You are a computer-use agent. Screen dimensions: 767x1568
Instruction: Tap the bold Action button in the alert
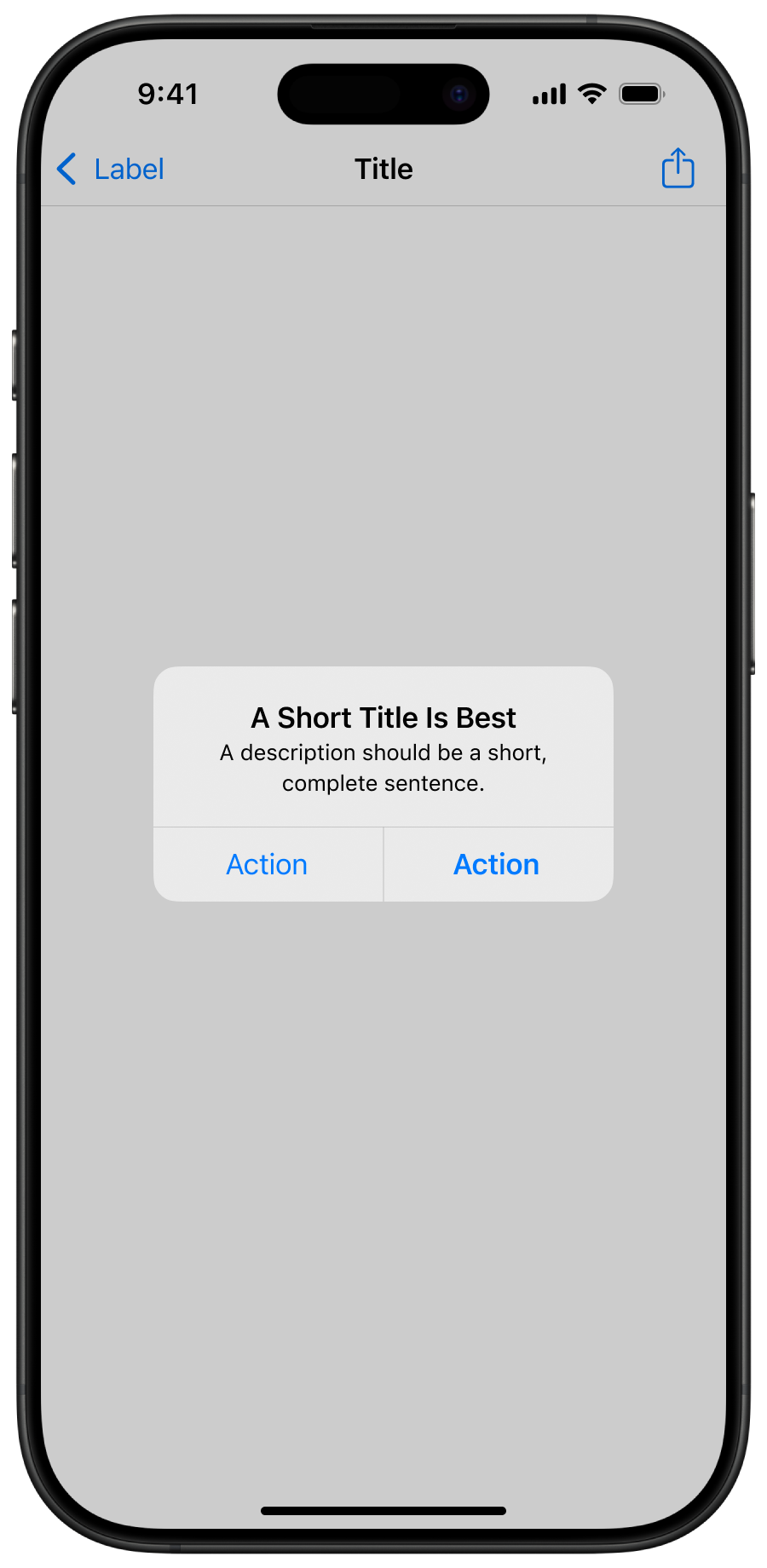[498, 864]
